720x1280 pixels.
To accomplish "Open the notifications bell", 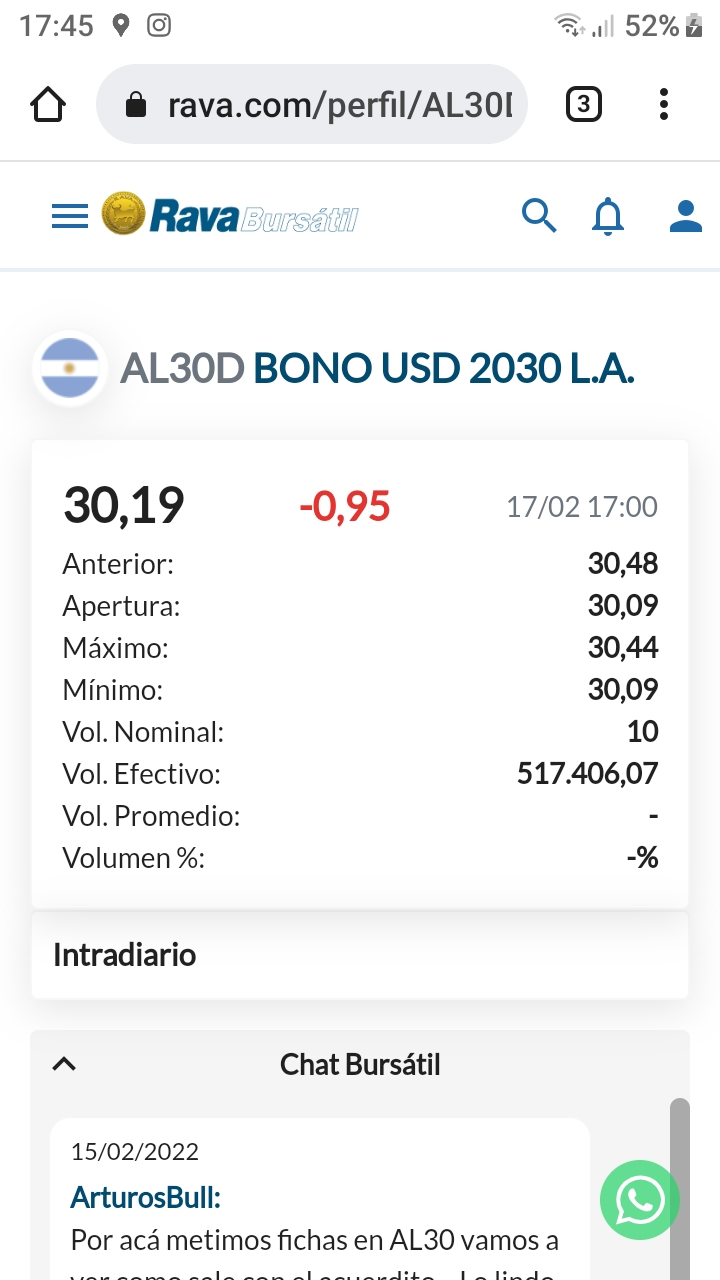I will click(x=608, y=216).
